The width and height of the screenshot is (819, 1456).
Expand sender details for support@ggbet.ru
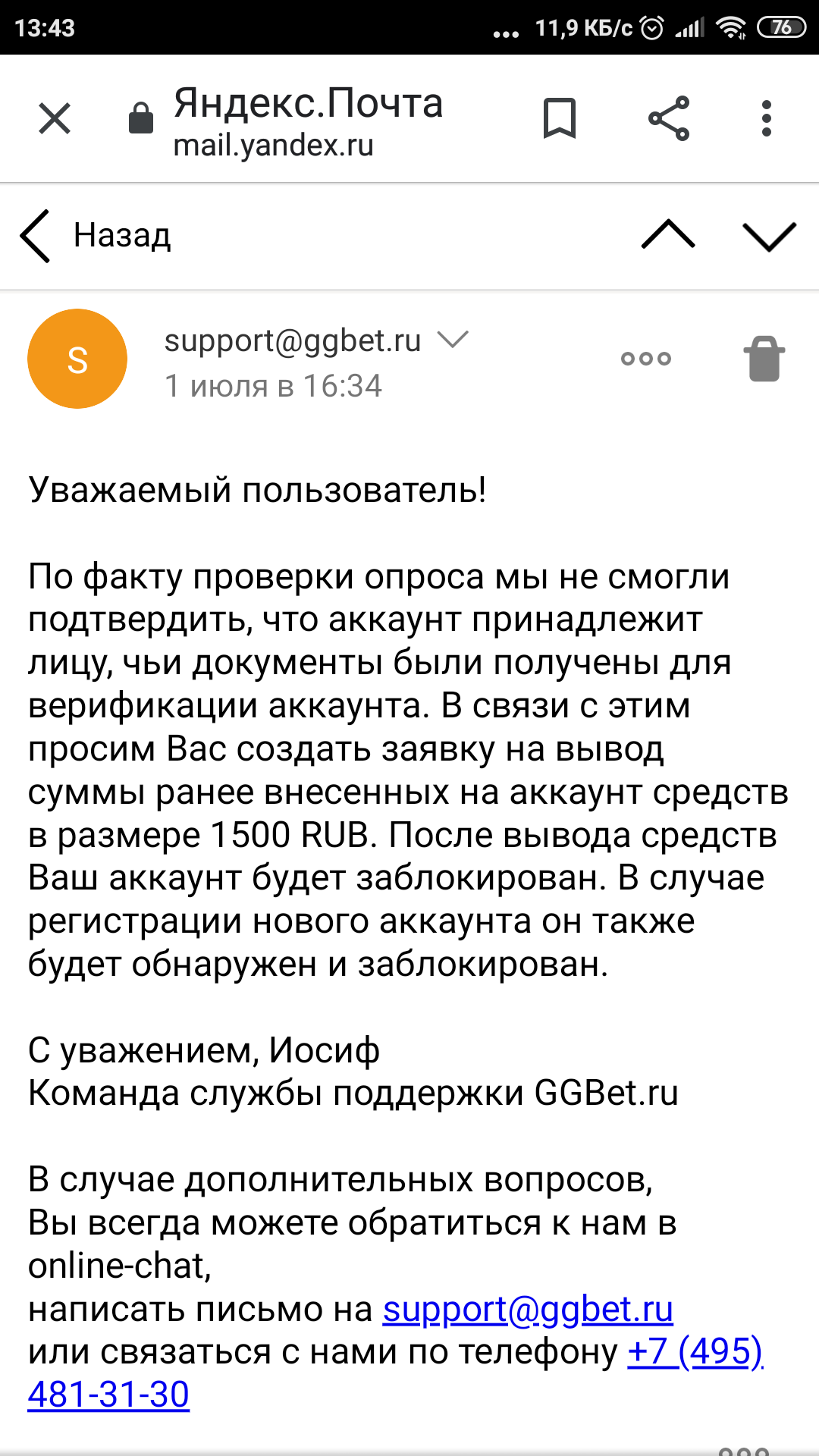point(453,340)
